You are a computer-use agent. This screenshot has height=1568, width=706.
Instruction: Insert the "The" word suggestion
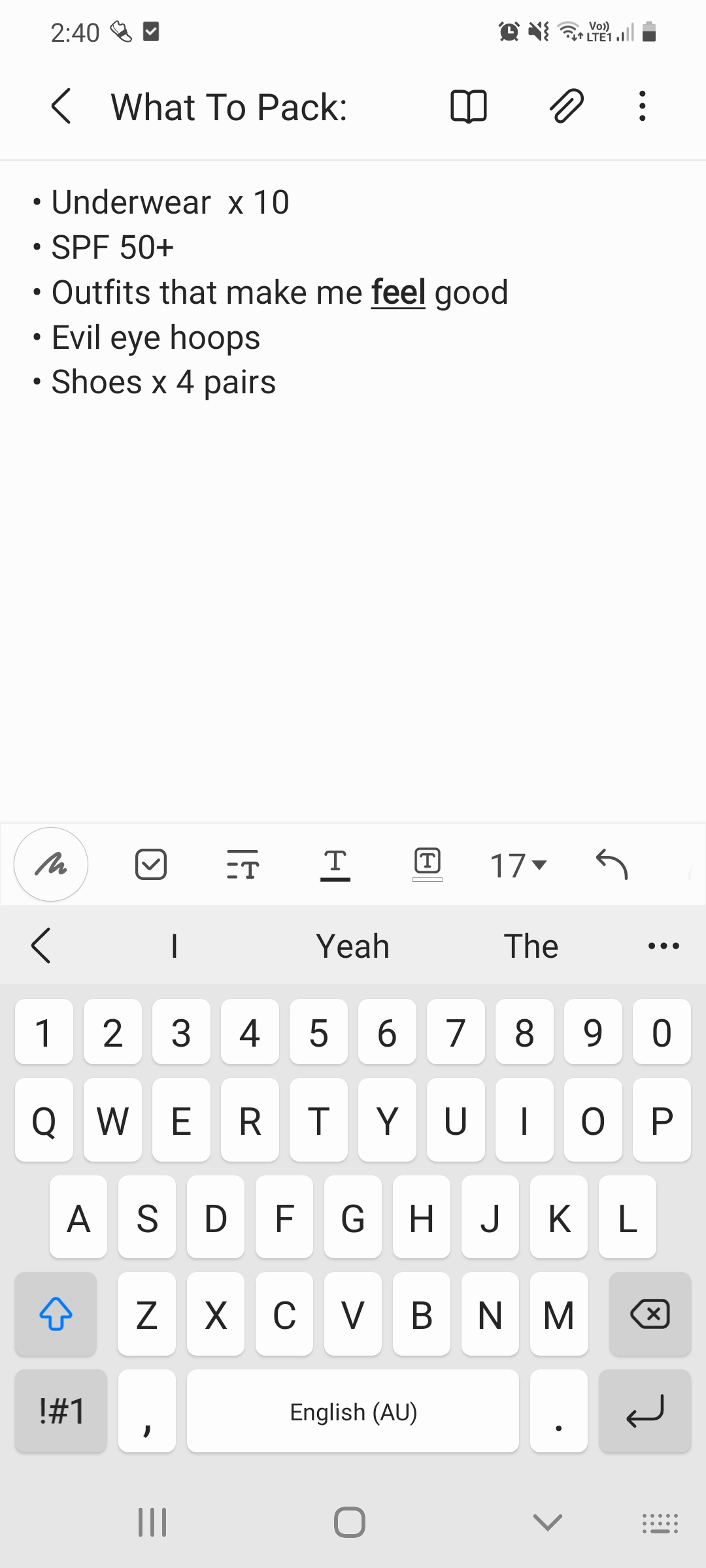tap(531, 946)
